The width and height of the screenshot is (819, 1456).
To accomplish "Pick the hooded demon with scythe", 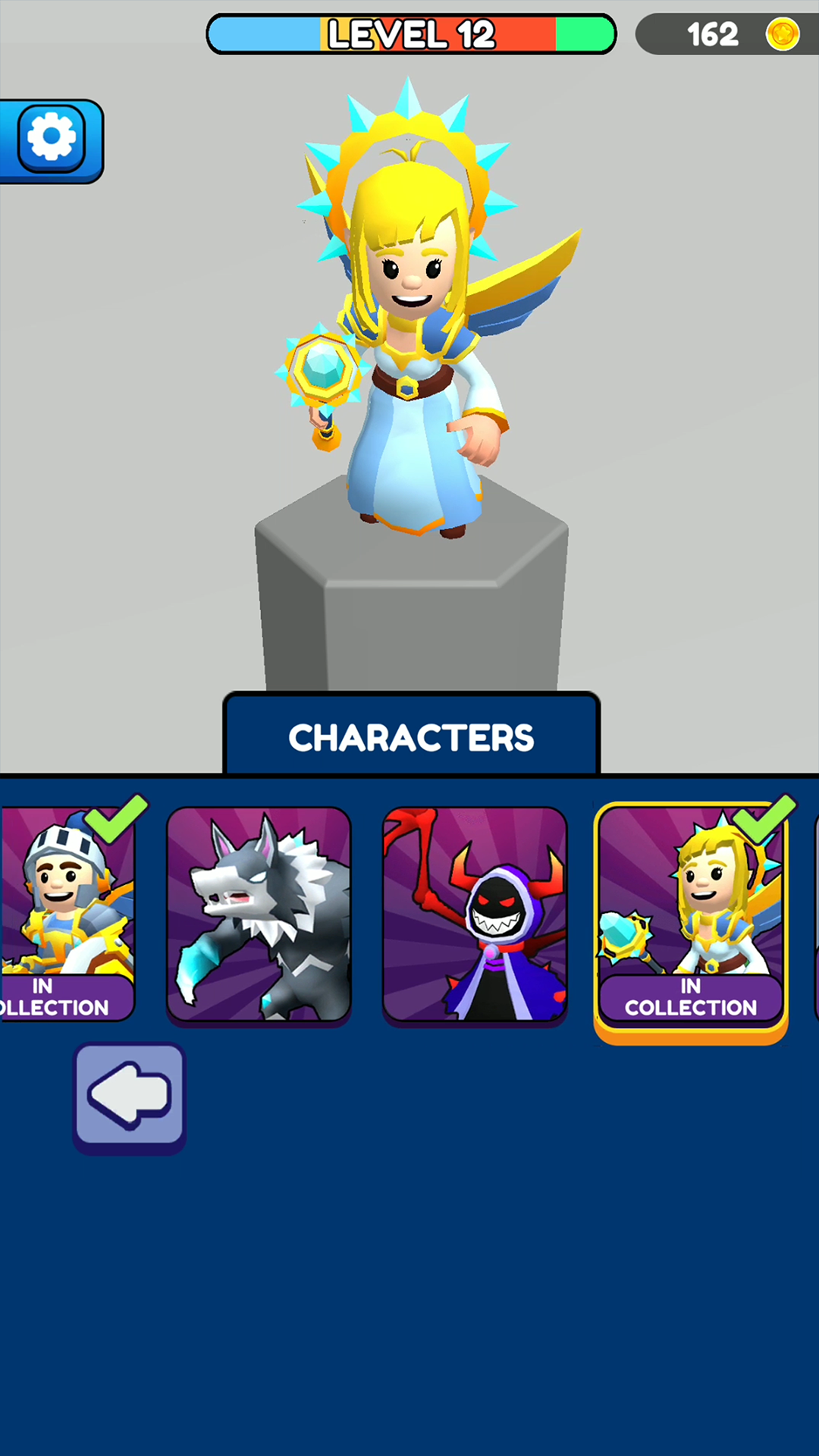I will tap(475, 915).
